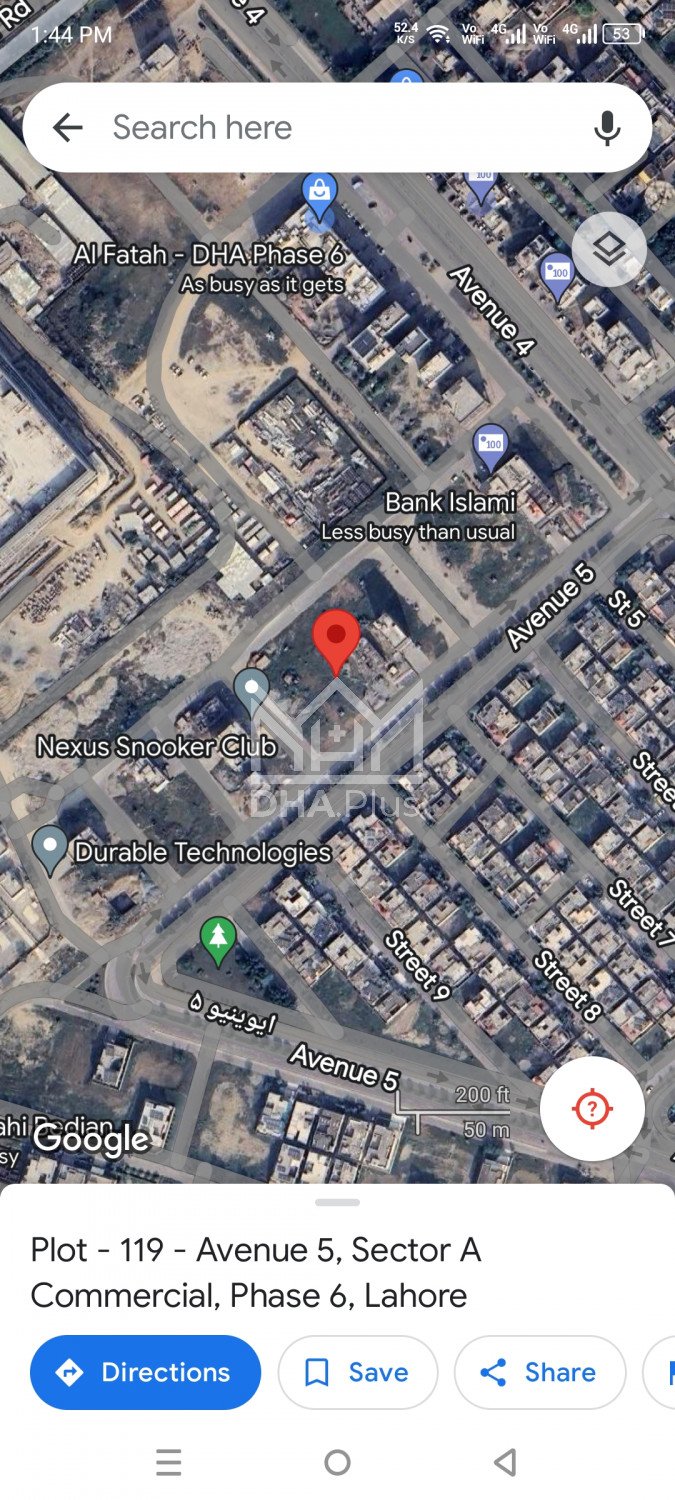Viewport: 675px width, 1500px height.
Task: Save this place
Action: [358, 1372]
